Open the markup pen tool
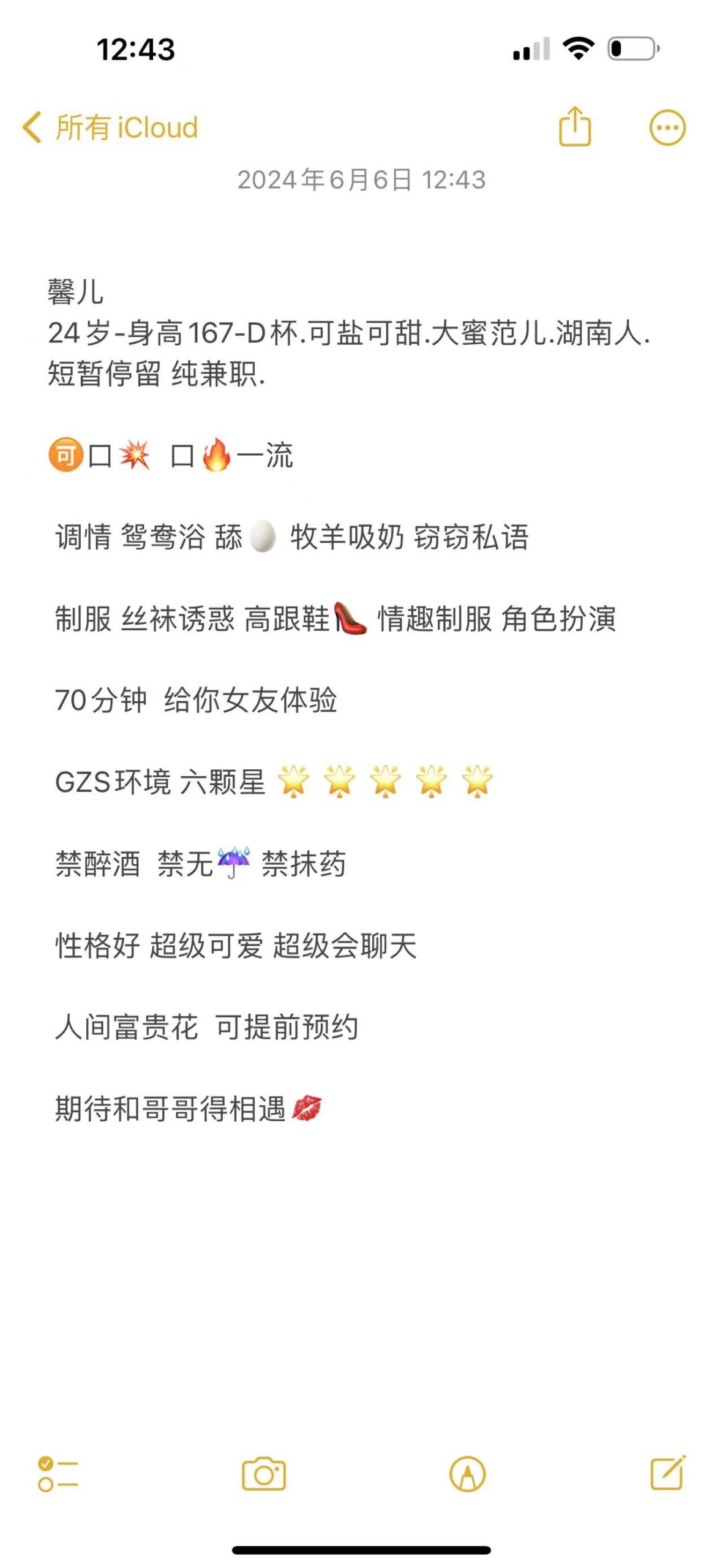Screen dimensions: 723x1568 point(467,1473)
